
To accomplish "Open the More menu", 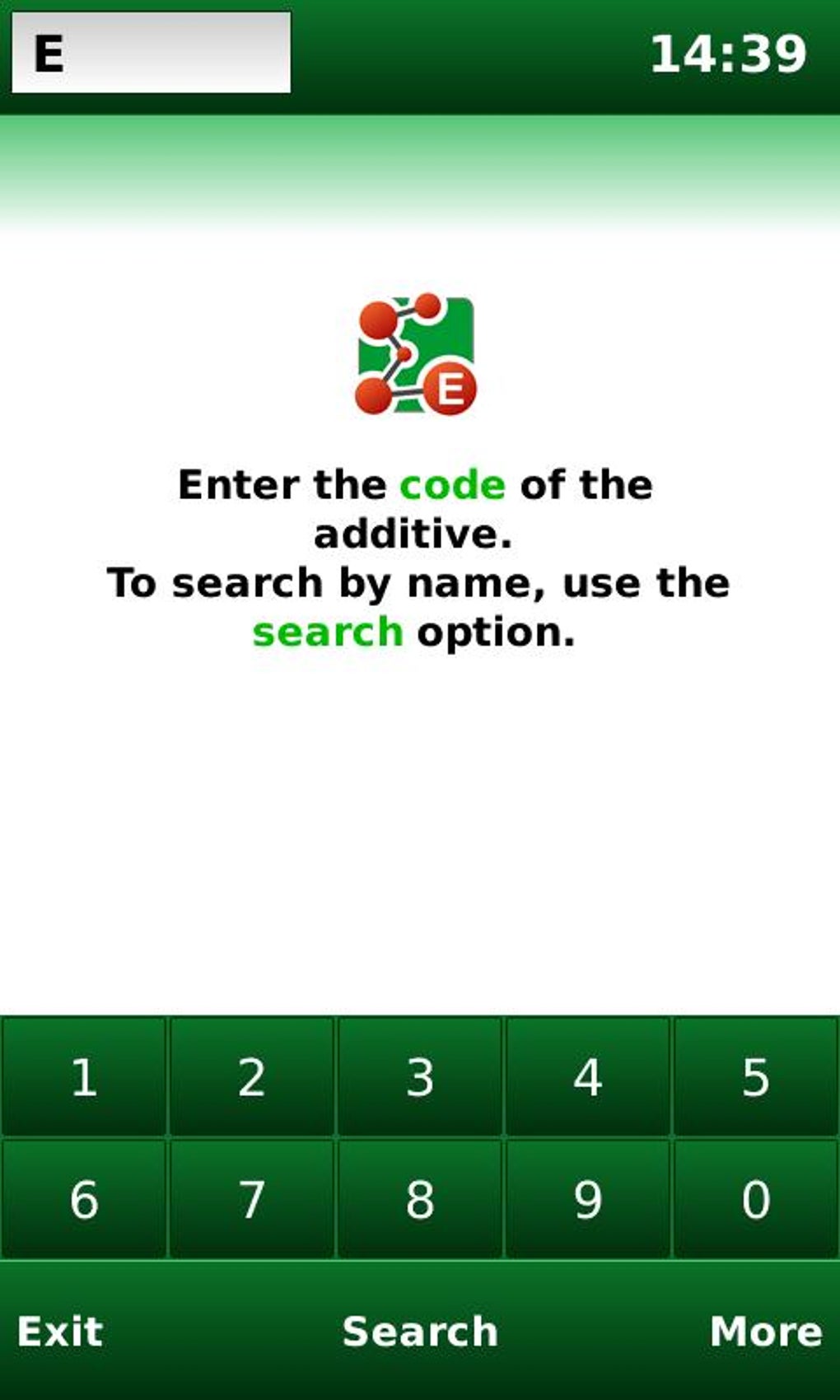I will pyautogui.click(x=764, y=1330).
